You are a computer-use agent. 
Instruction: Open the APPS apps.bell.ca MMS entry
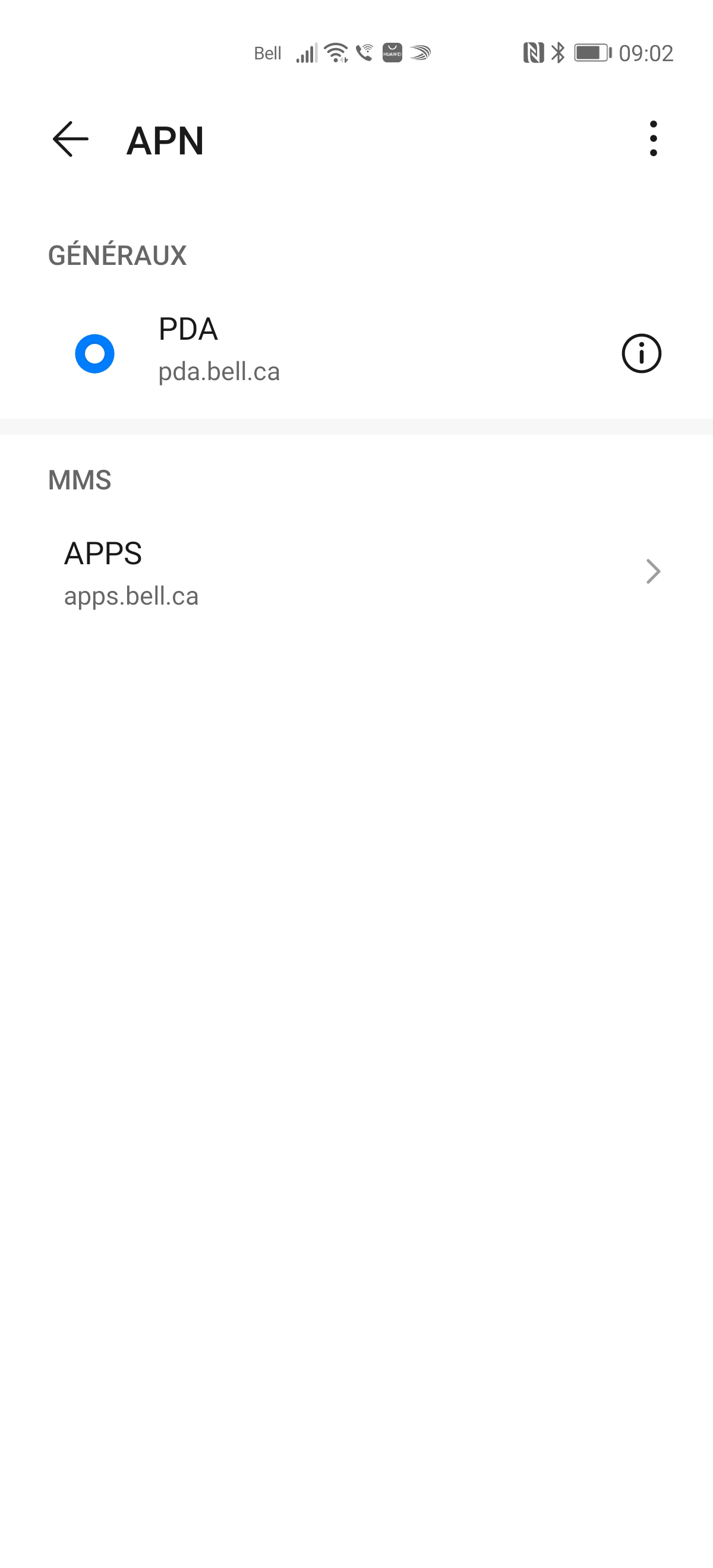click(x=356, y=572)
